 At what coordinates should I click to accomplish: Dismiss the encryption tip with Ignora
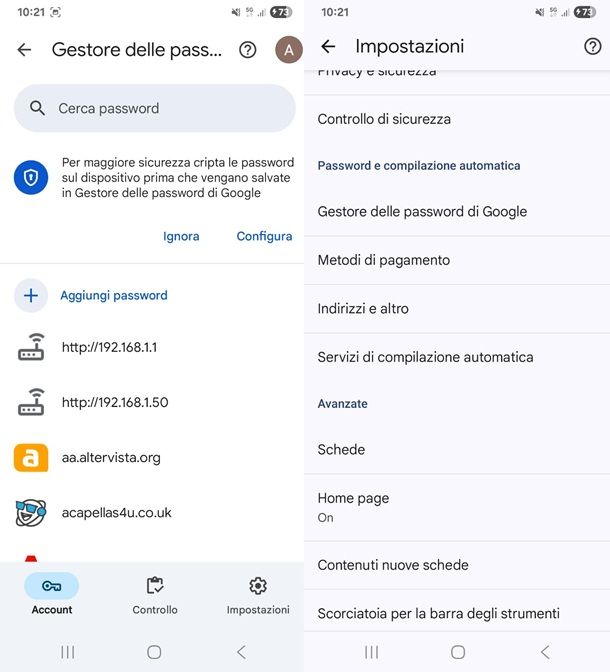pos(181,236)
